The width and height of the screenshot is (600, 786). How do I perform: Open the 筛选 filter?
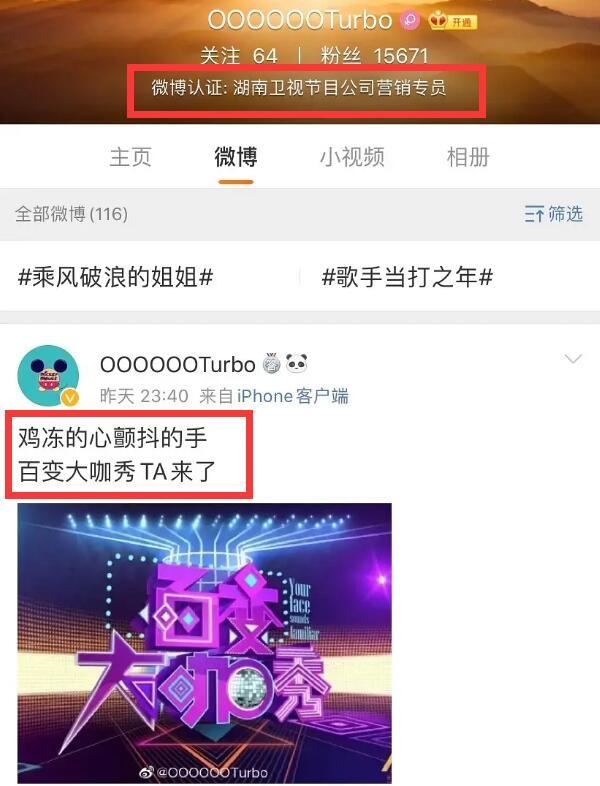(554, 214)
